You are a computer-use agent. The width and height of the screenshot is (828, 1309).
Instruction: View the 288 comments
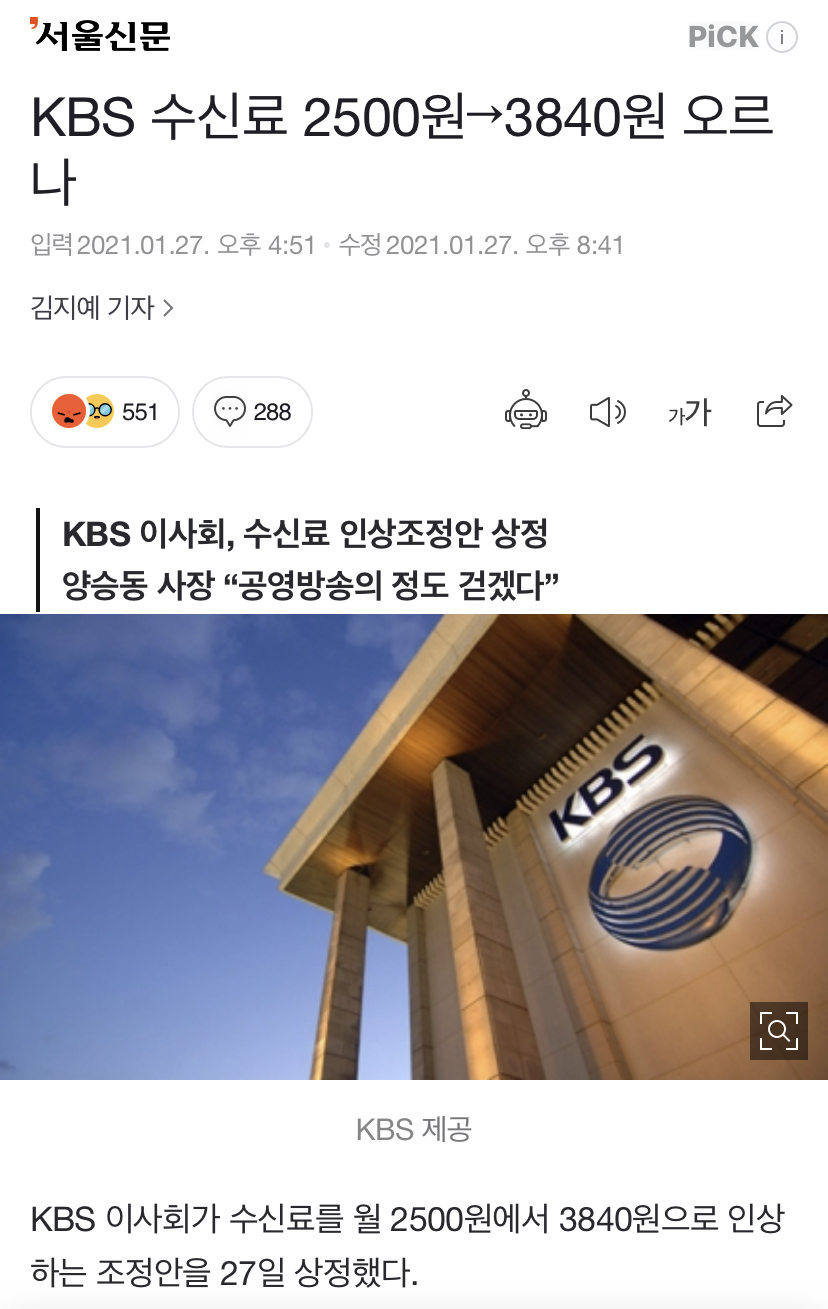pyautogui.click(x=252, y=411)
